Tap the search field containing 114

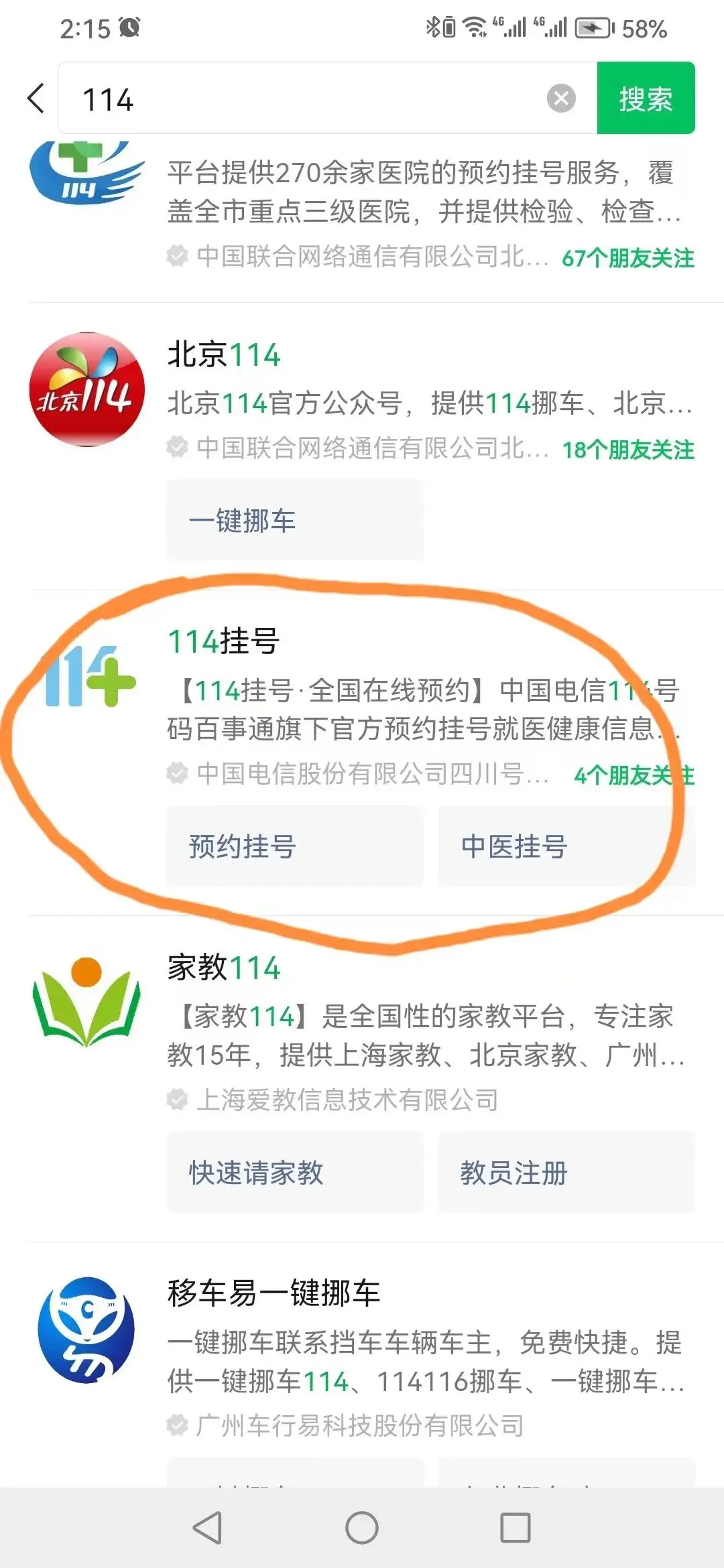click(x=302, y=99)
